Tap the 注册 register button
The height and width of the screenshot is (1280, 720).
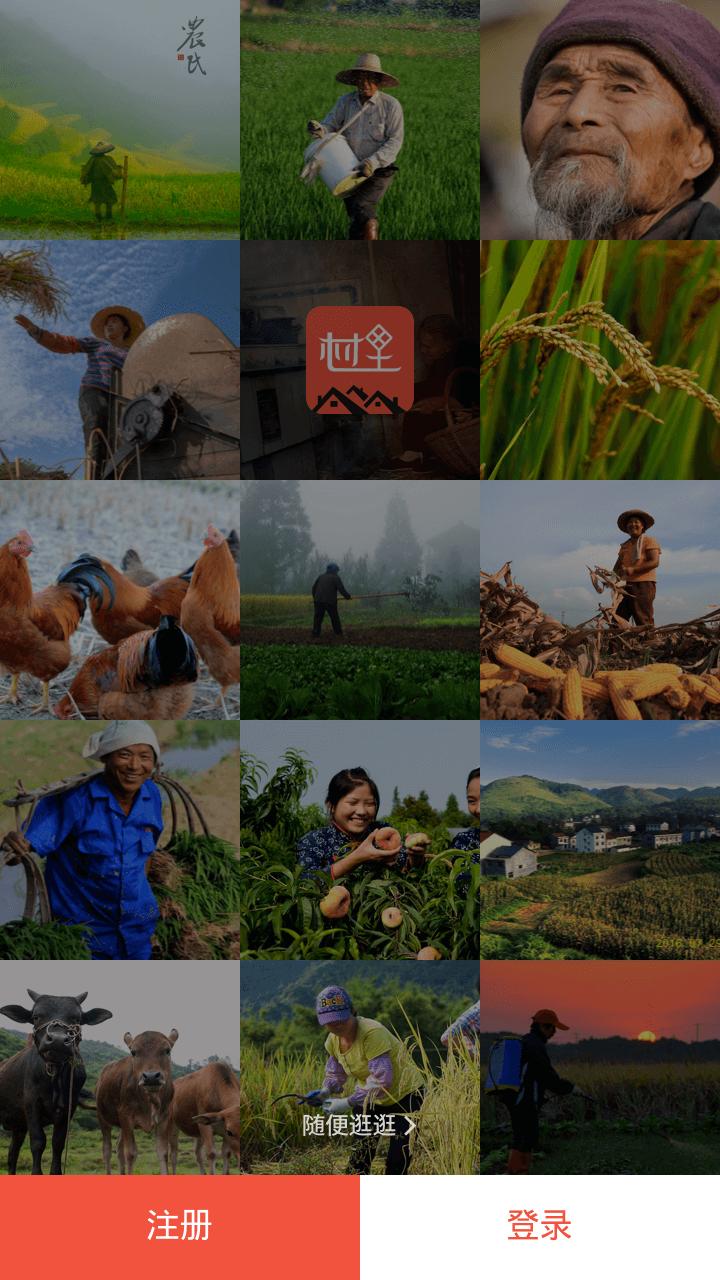180,1226
